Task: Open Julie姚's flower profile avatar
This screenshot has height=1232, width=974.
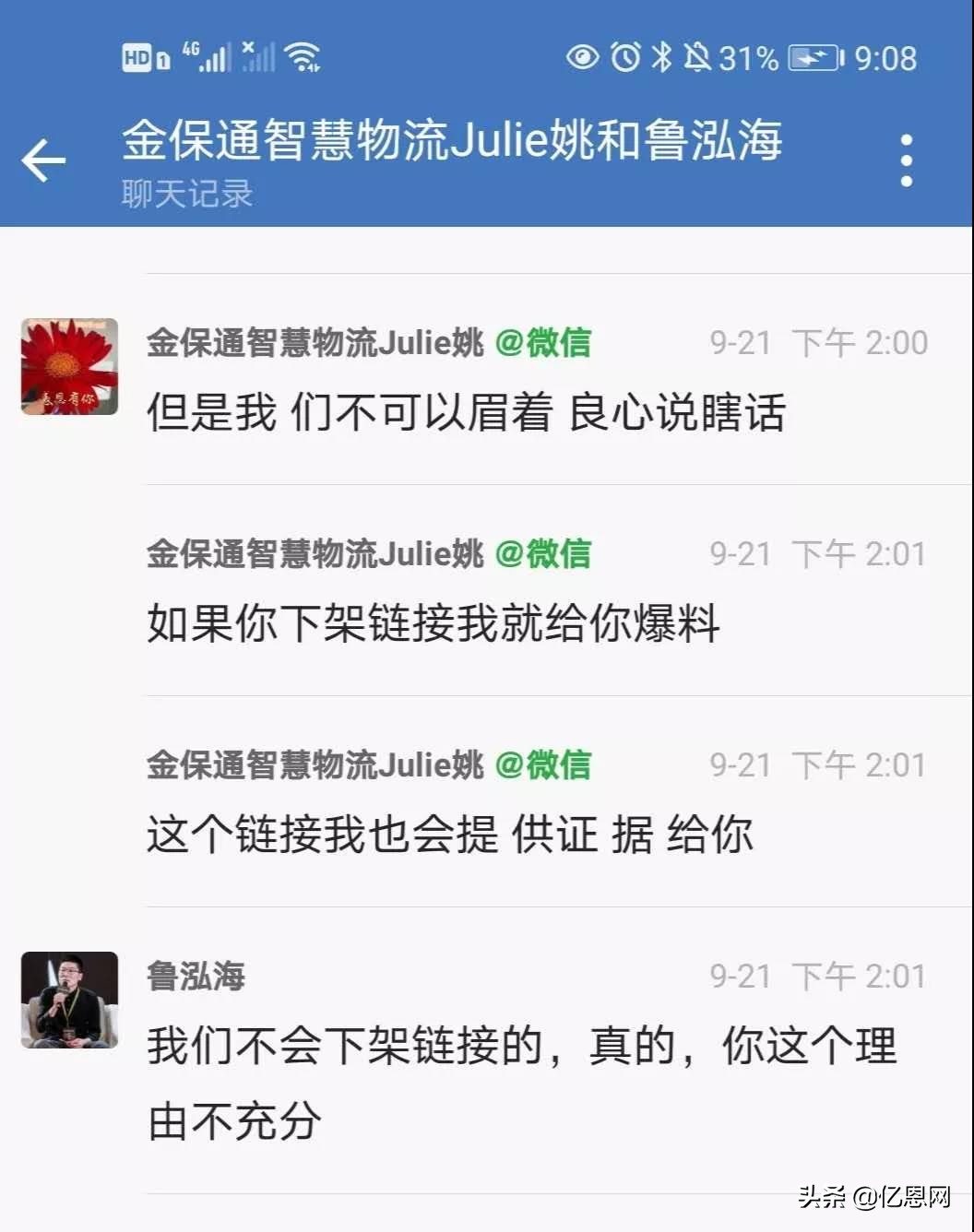Action: [x=68, y=366]
